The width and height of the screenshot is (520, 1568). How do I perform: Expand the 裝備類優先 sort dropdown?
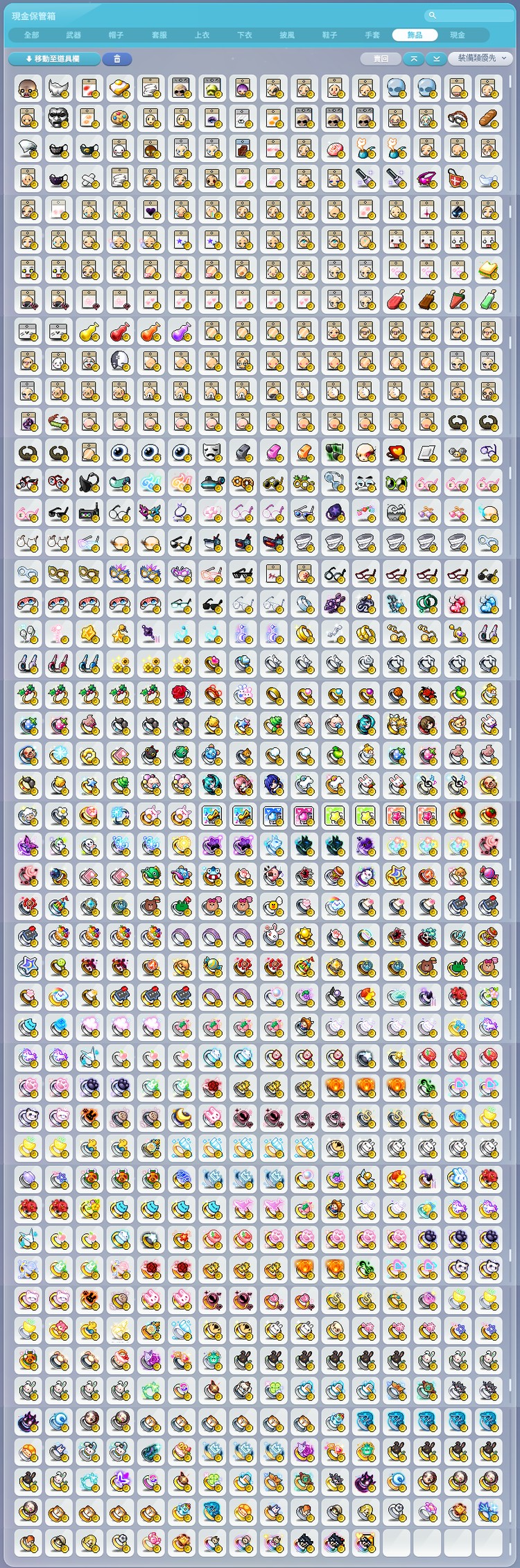pyautogui.click(x=480, y=59)
